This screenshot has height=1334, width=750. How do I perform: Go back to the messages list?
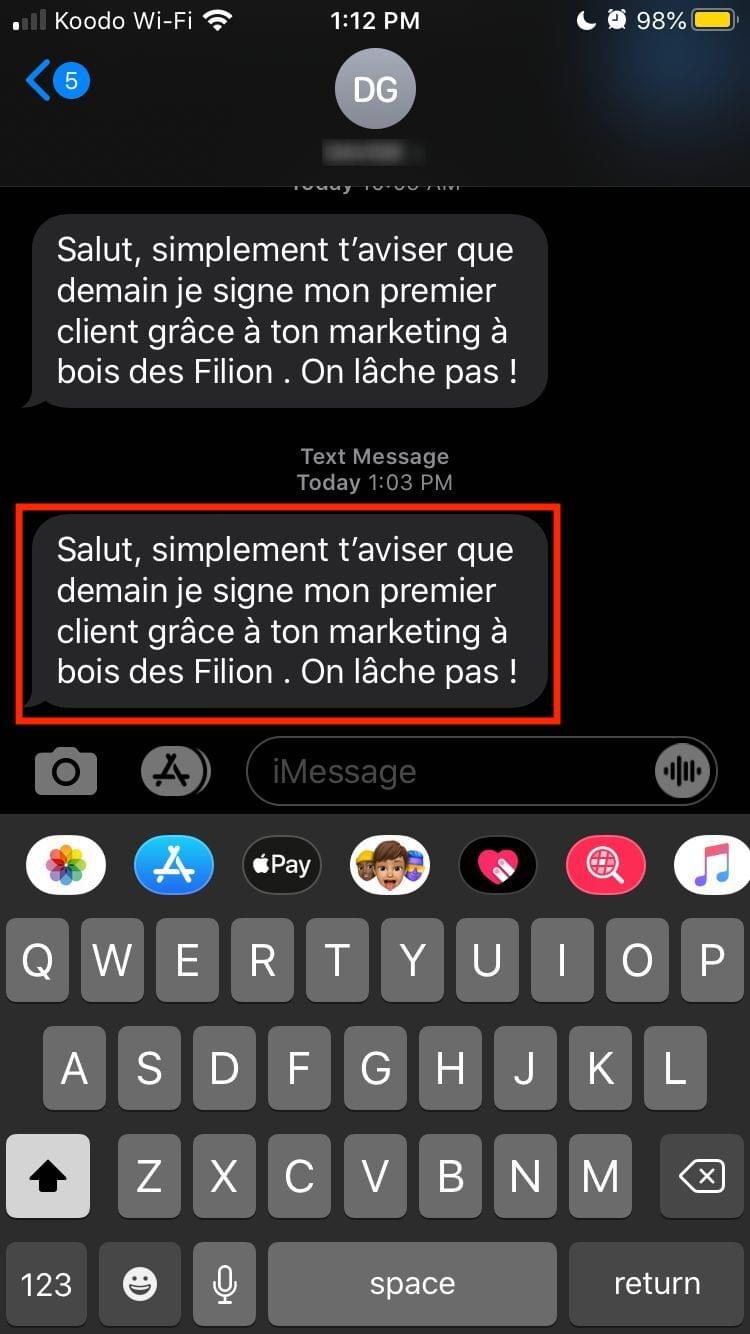pos(57,81)
